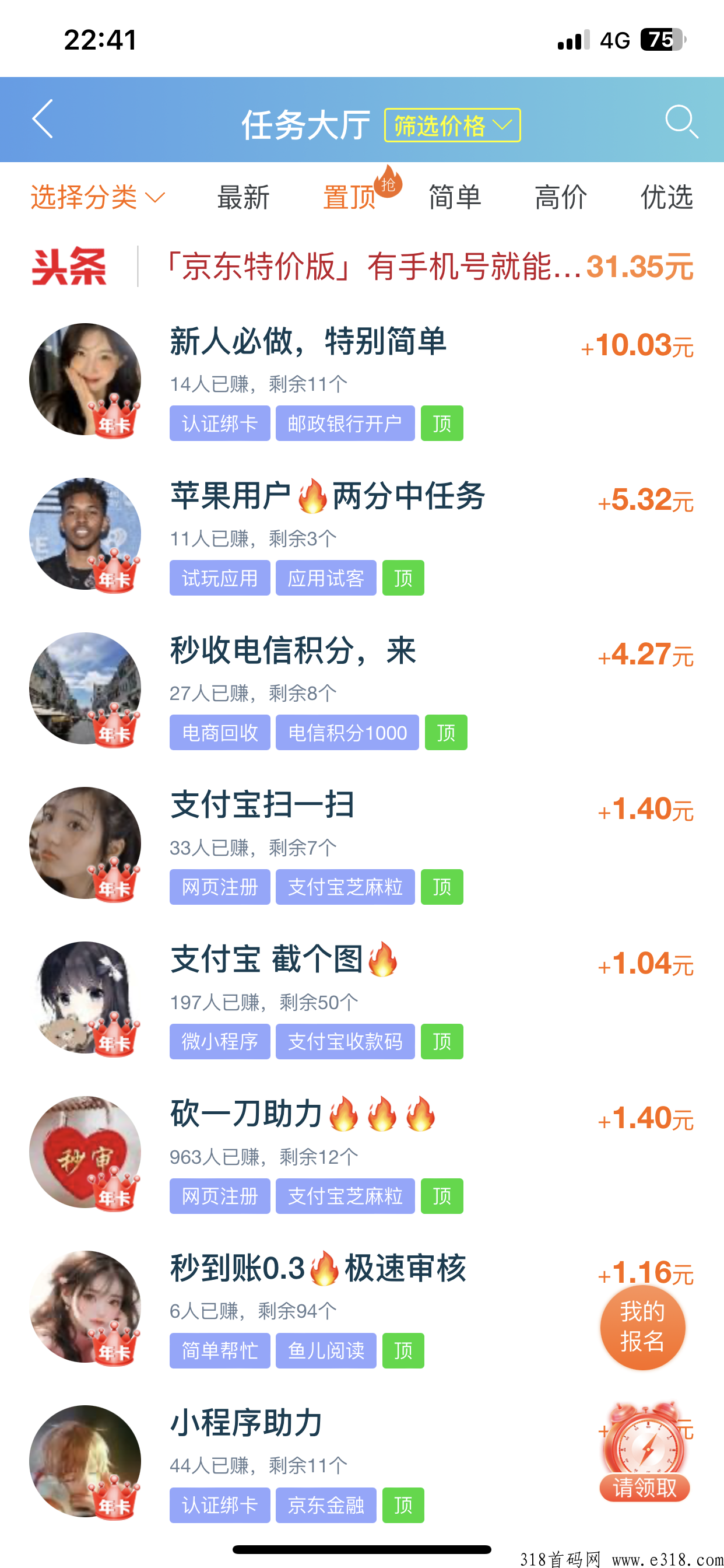The image size is (724, 1568).
Task: Switch to the 最新 tab
Action: (243, 197)
